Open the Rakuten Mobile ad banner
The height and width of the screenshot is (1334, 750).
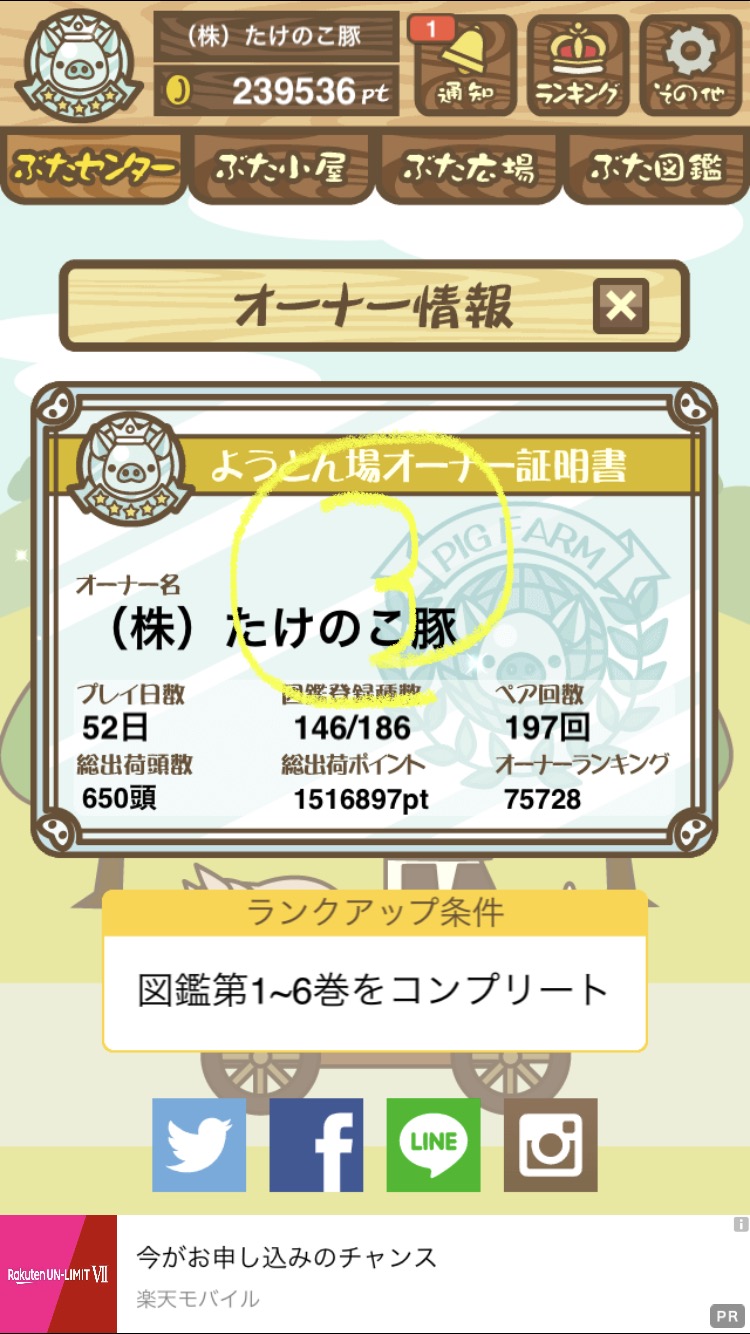pos(375,1274)
